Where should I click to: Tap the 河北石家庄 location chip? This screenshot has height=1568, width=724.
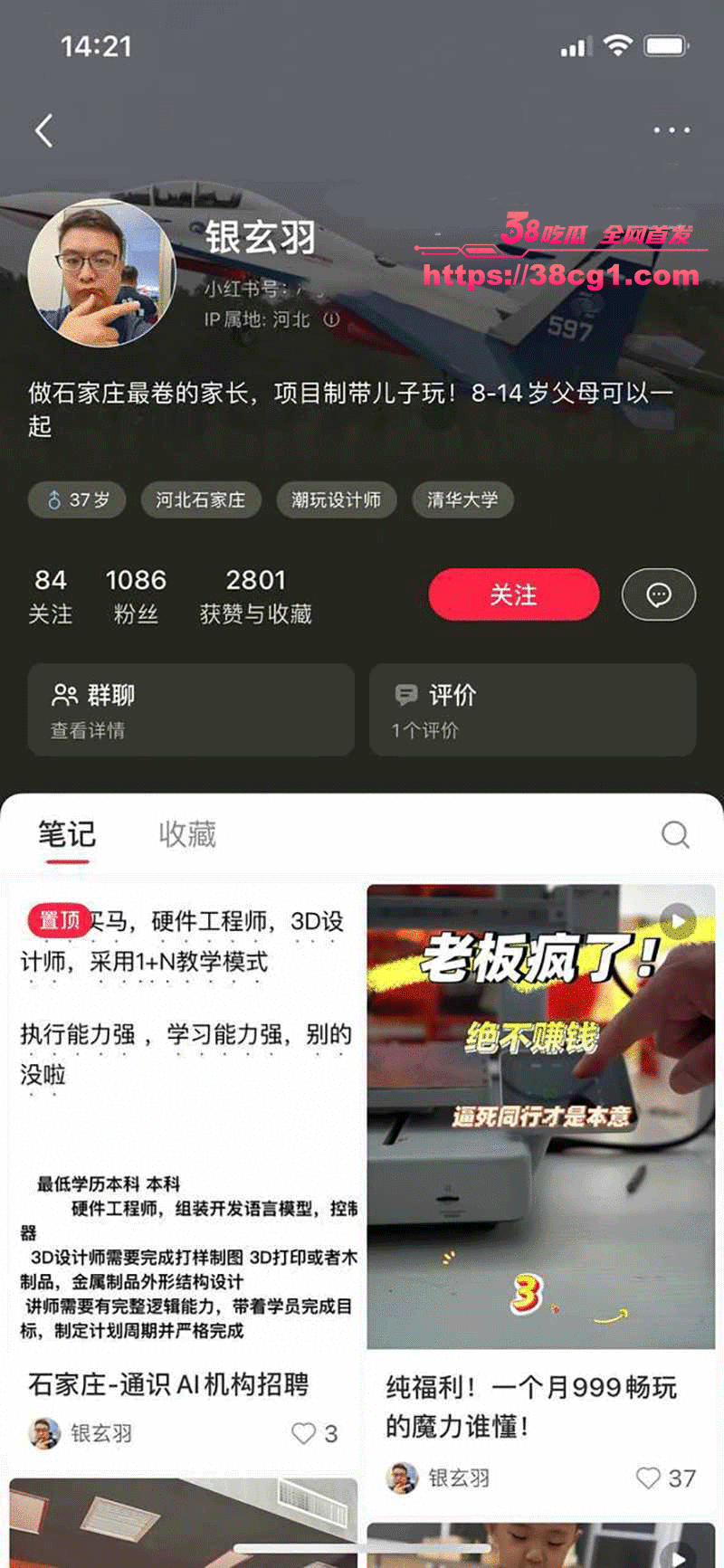pos(200,499)
